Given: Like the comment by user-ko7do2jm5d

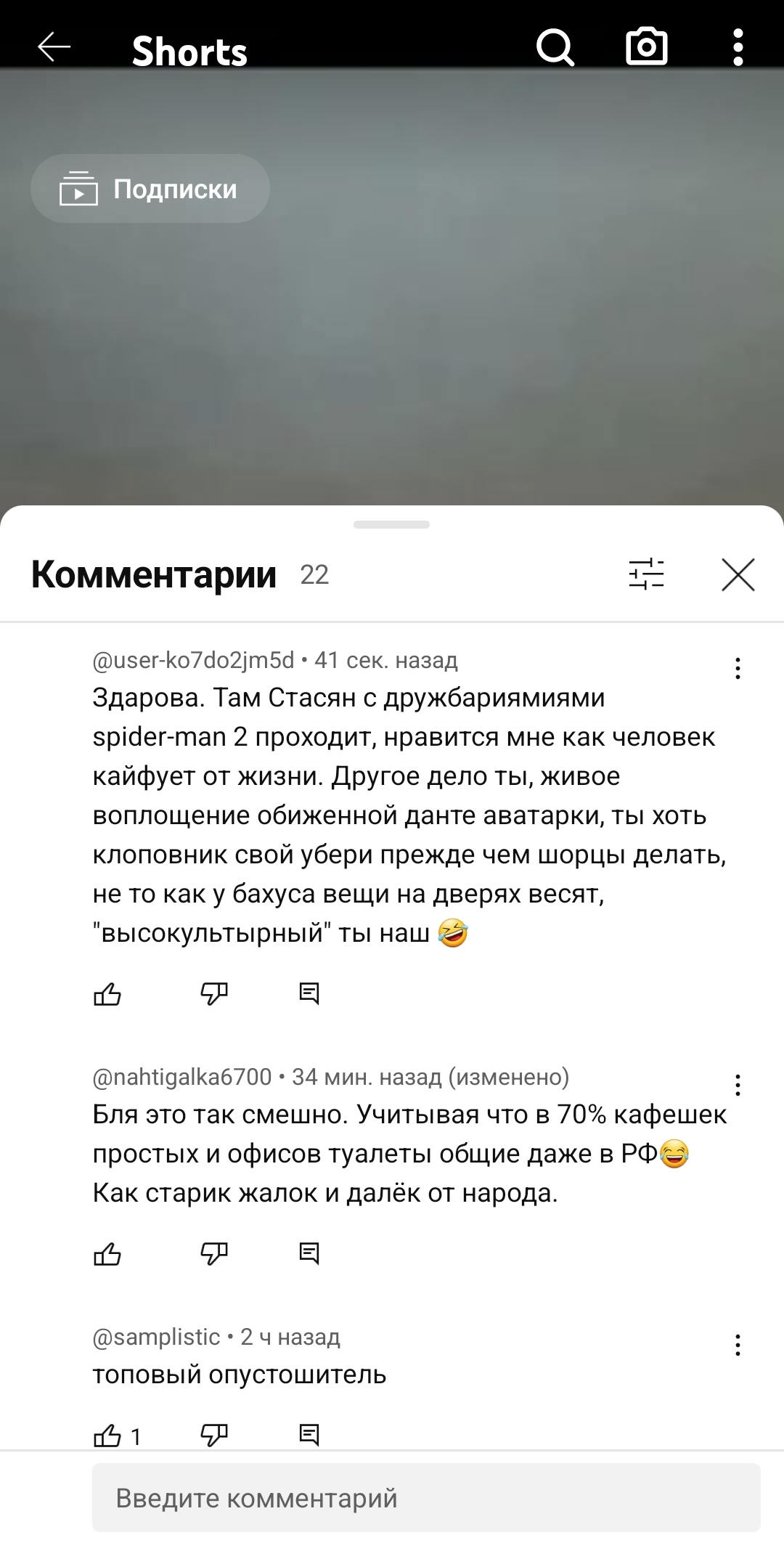Looking at the screenshot, I should 107,993.
